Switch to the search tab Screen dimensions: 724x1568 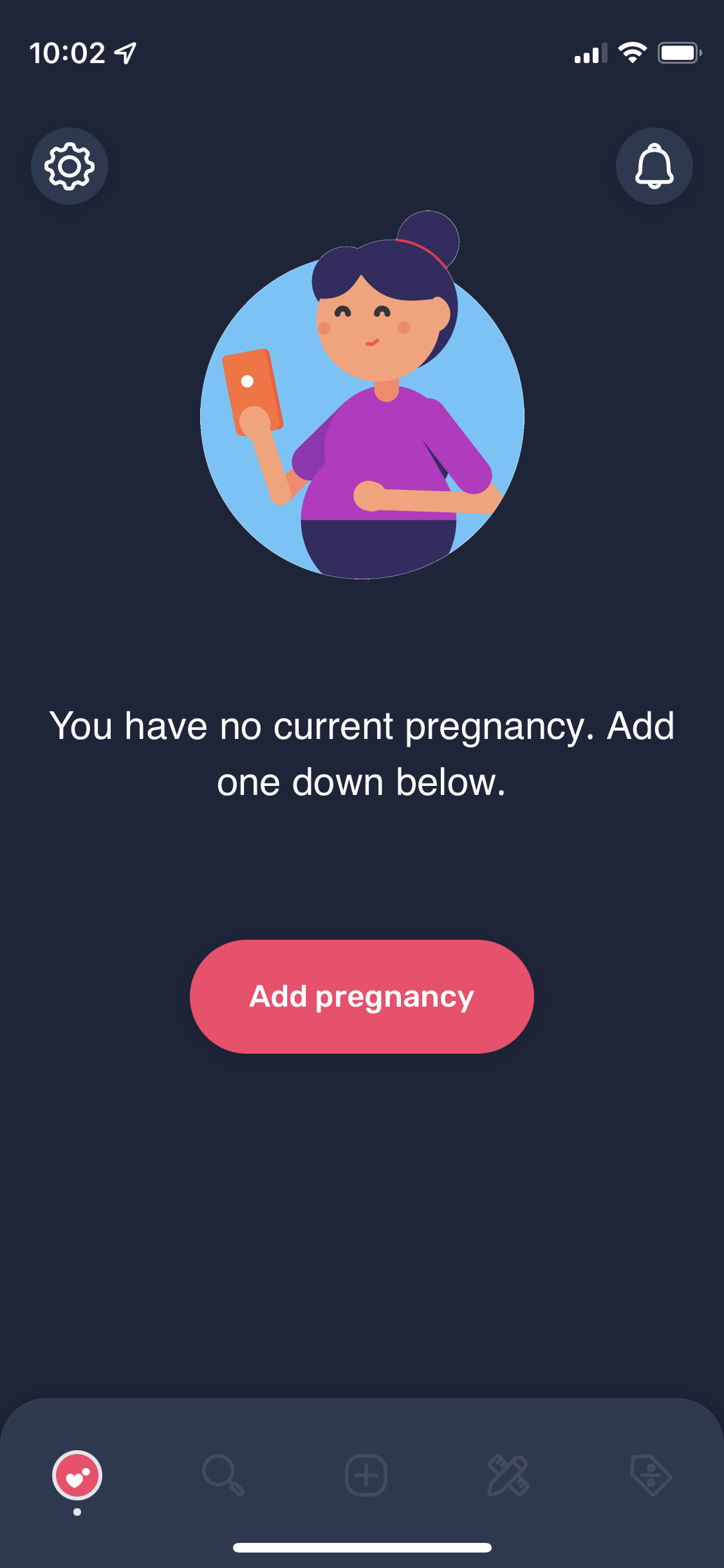pyautogui.click(x=223, y=1475)
